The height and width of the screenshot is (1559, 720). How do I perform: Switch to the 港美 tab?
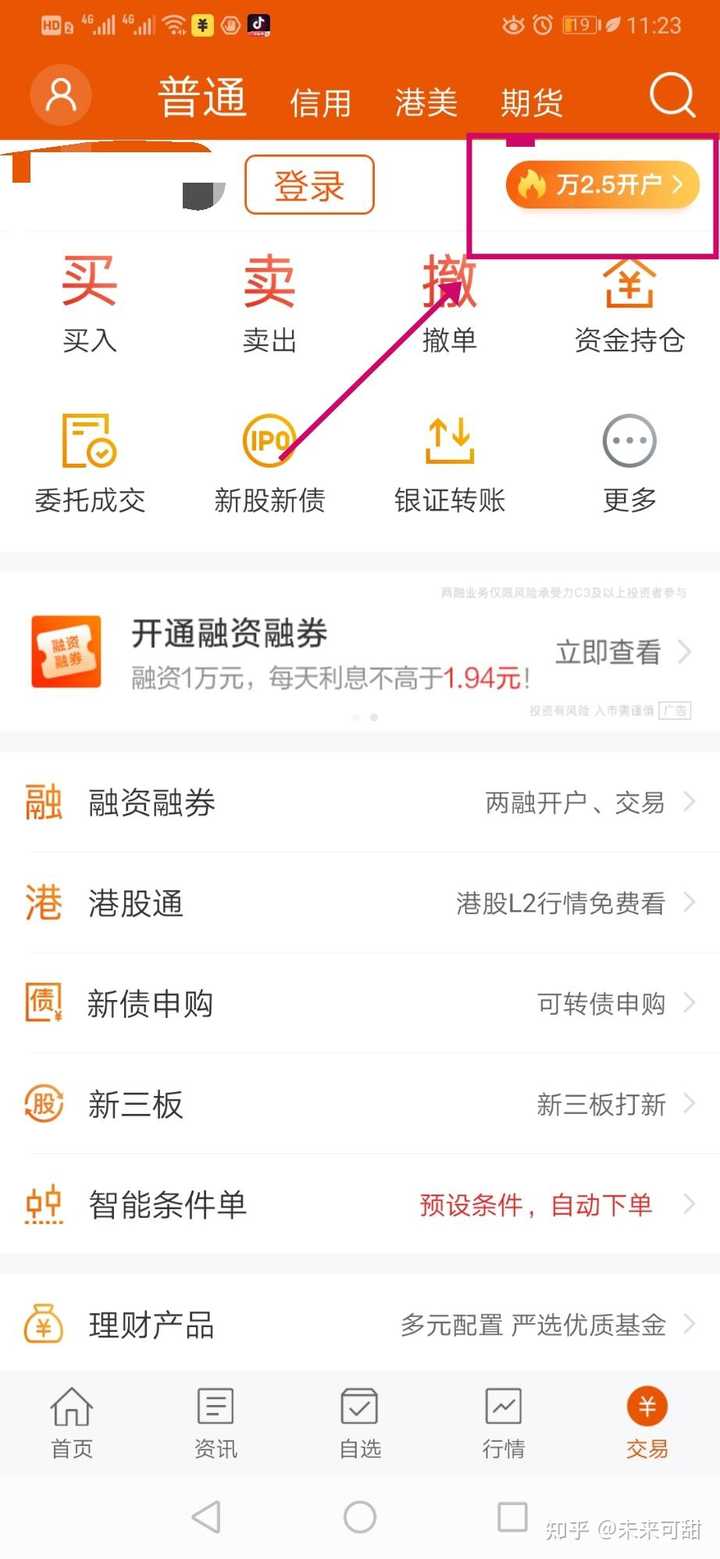[426, 102]
